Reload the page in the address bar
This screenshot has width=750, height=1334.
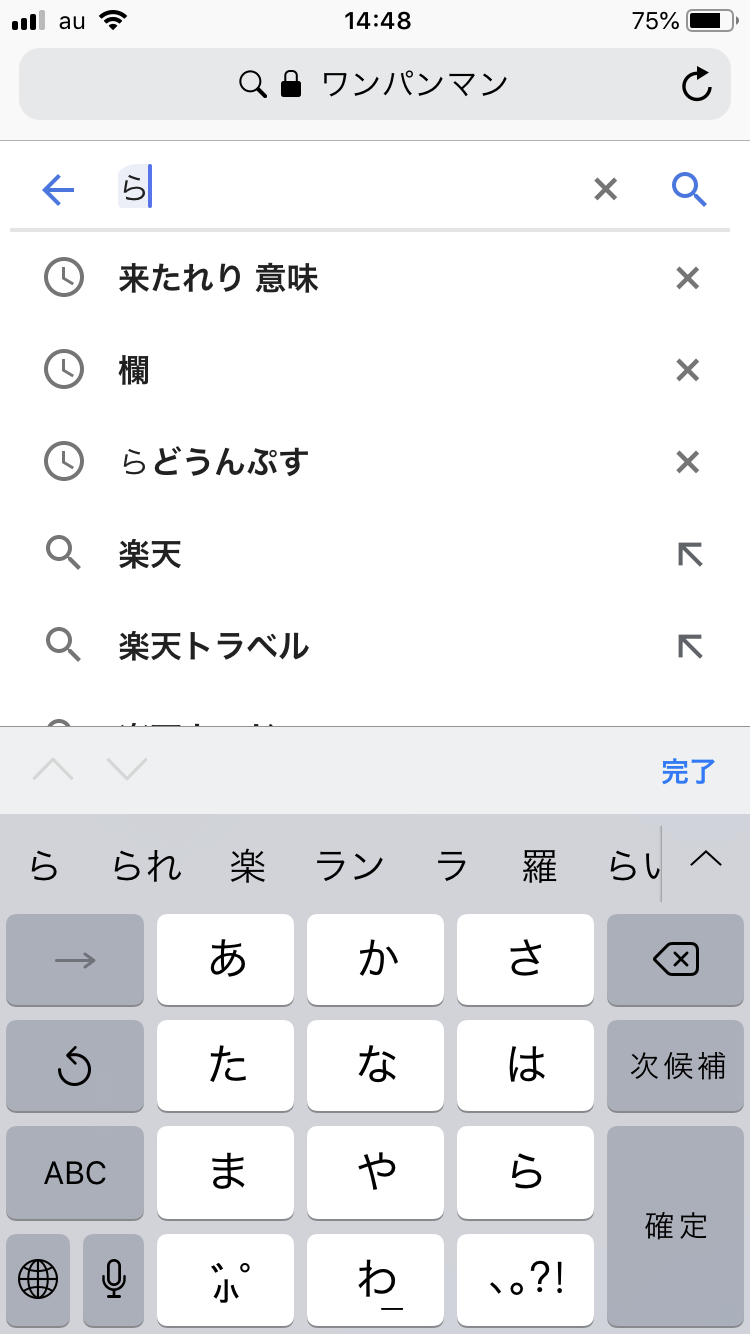coord(696,85)
